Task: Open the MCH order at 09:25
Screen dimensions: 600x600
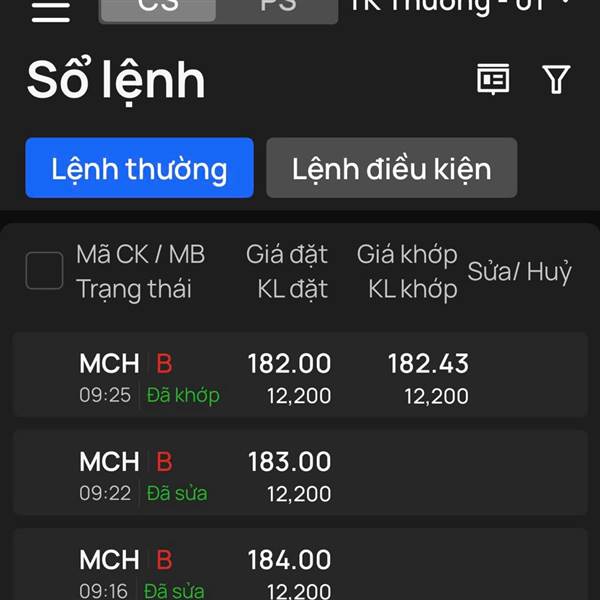Action: pyautogui.click(x=300, y=375)
